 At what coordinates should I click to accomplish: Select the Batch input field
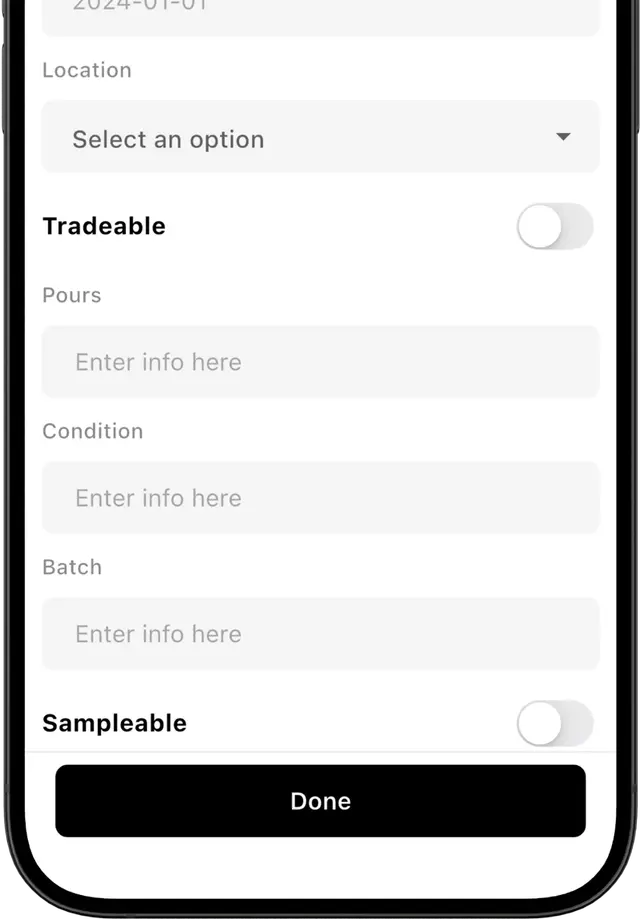320,634
